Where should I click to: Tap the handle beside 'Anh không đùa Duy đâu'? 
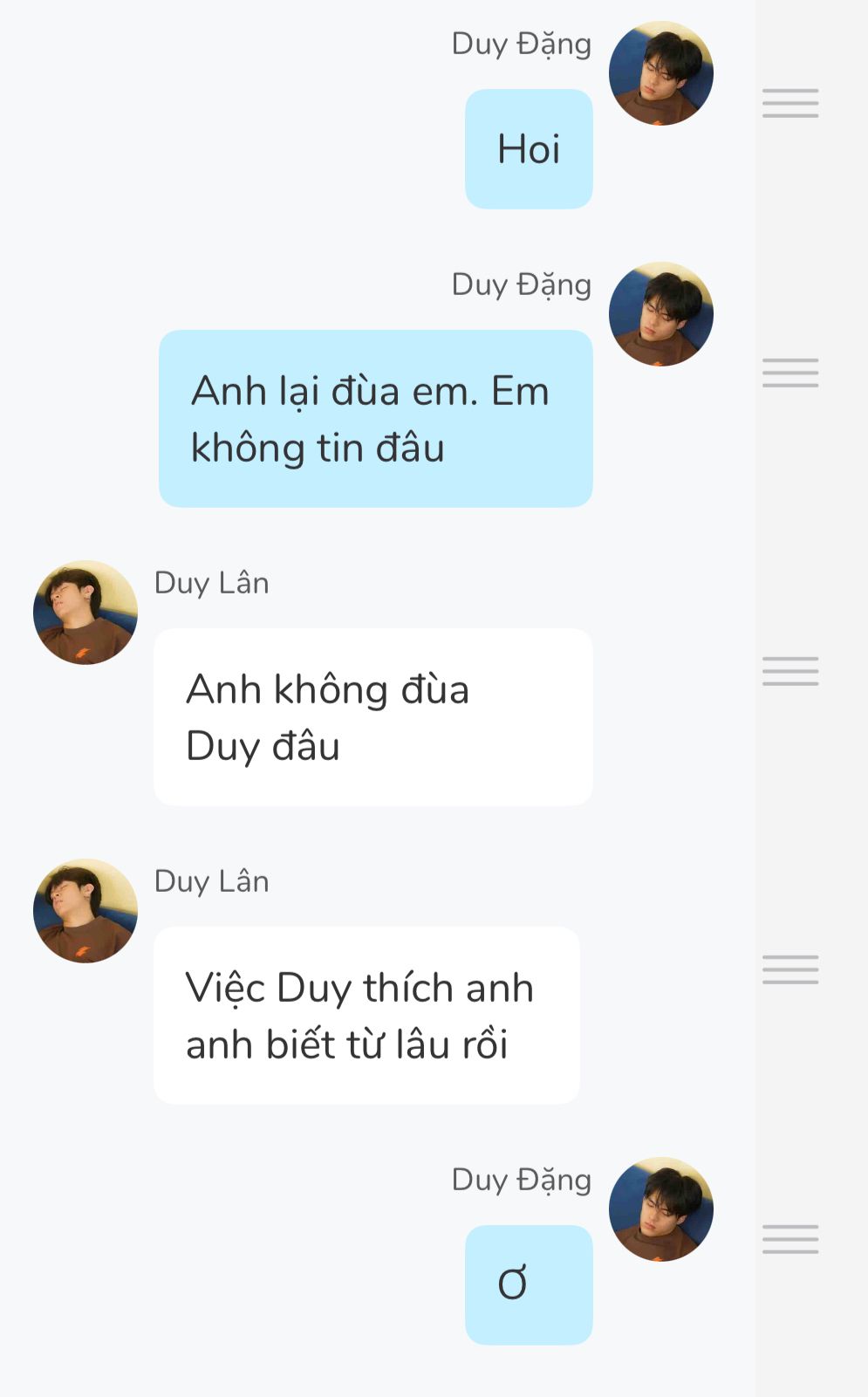click(790, 671)
